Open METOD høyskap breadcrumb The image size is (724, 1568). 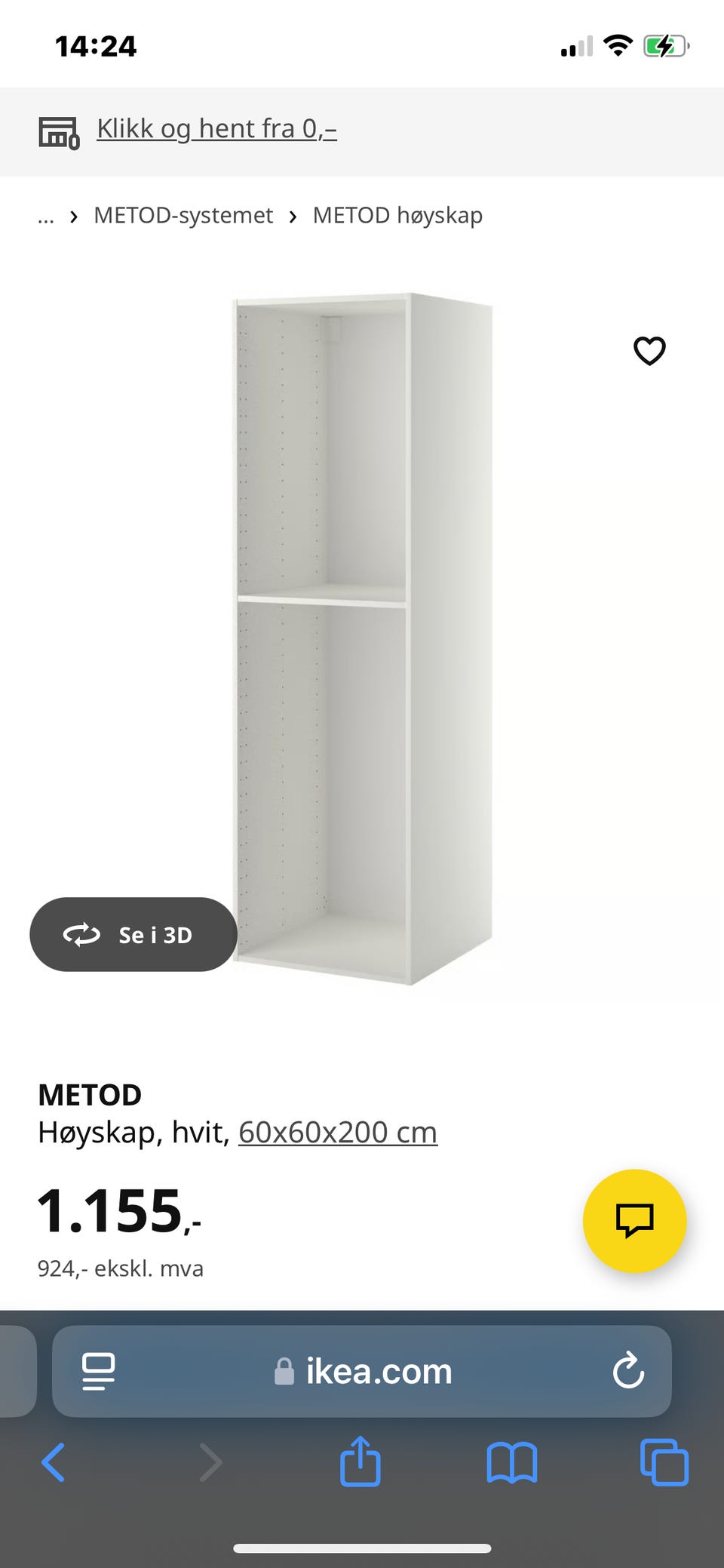(x=397, y=215)
